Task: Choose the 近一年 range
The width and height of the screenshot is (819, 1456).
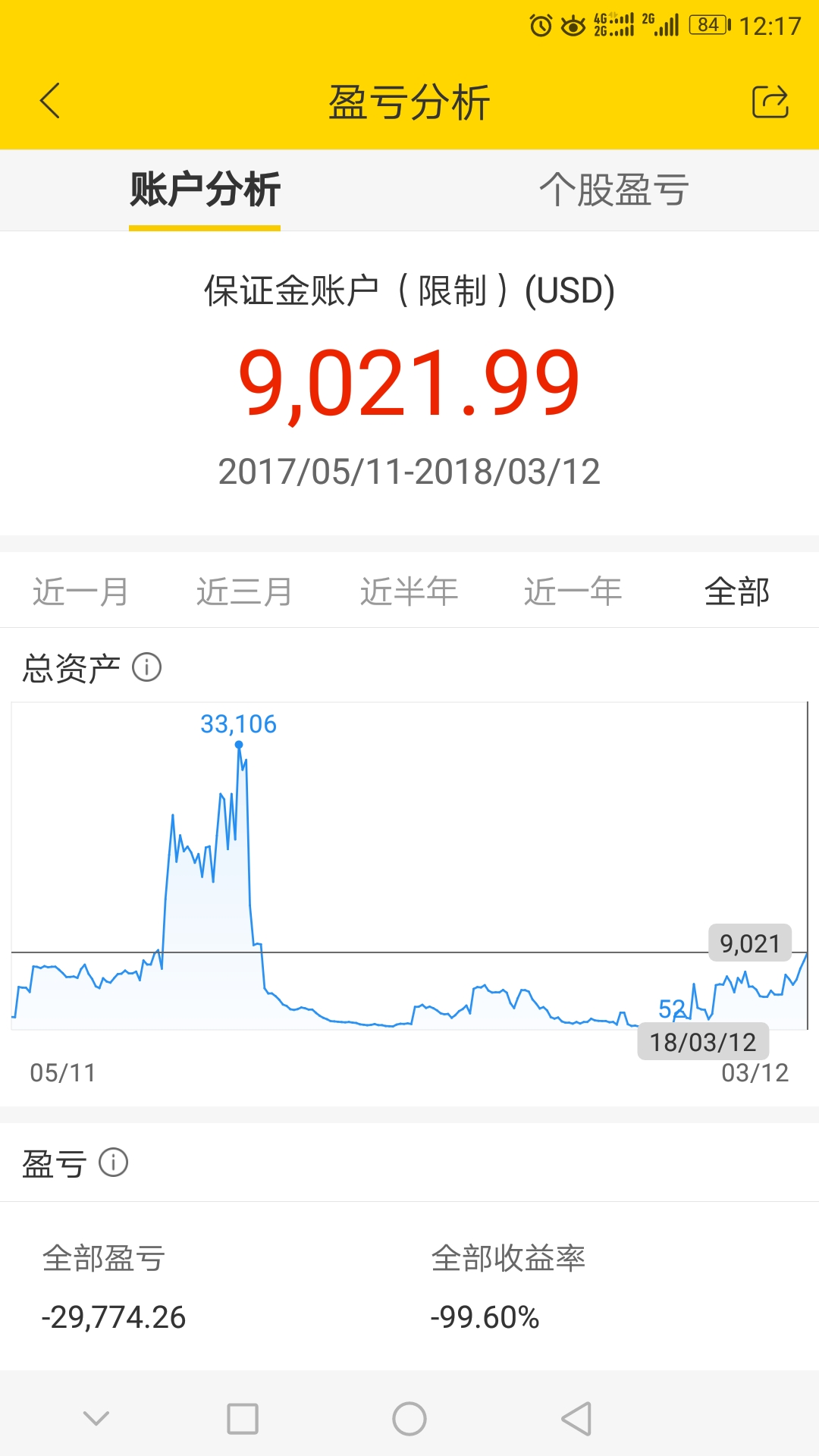Action: (573, 591)
